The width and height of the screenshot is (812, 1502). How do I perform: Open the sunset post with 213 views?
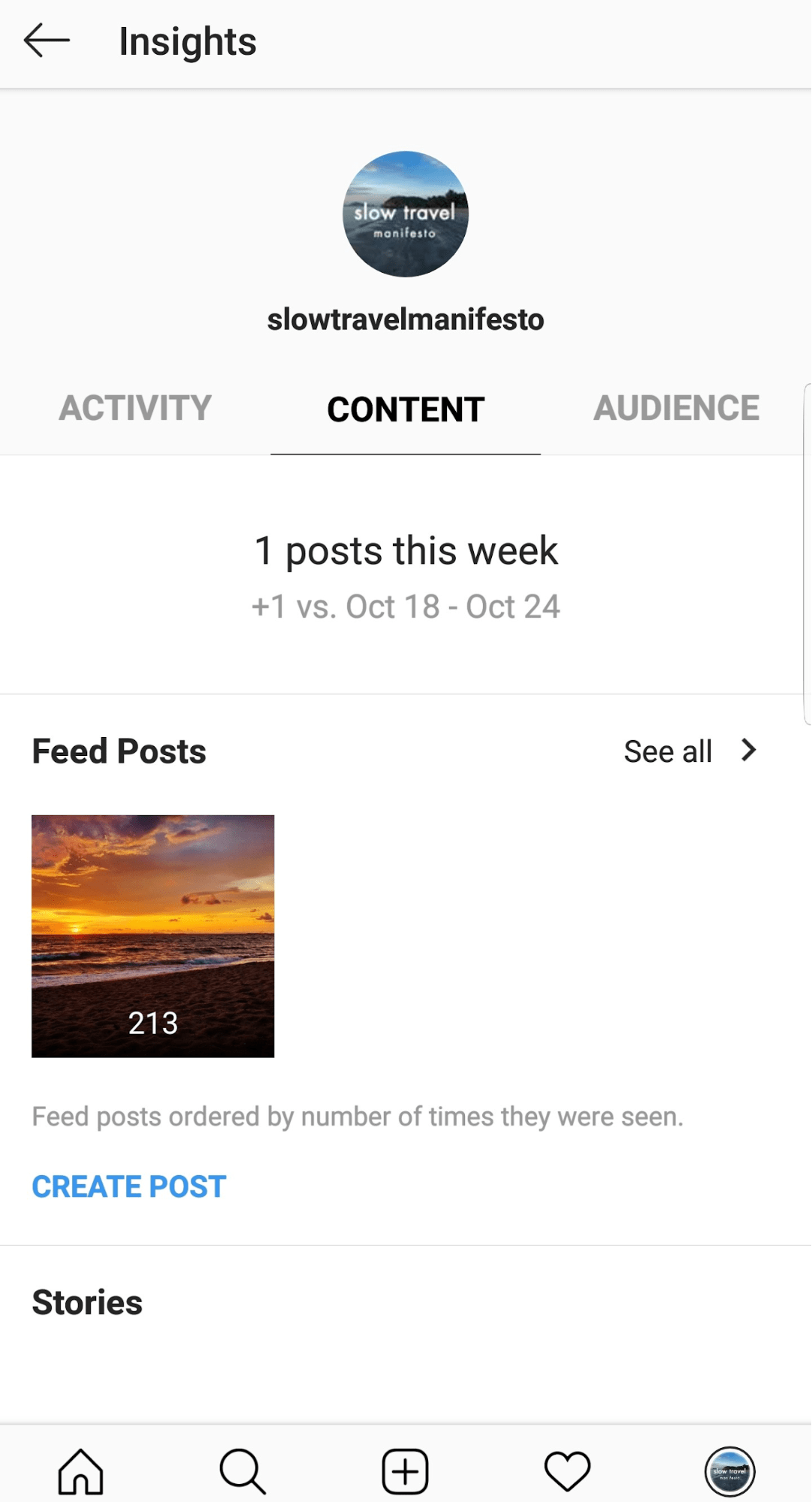click(x=152, y=936)
